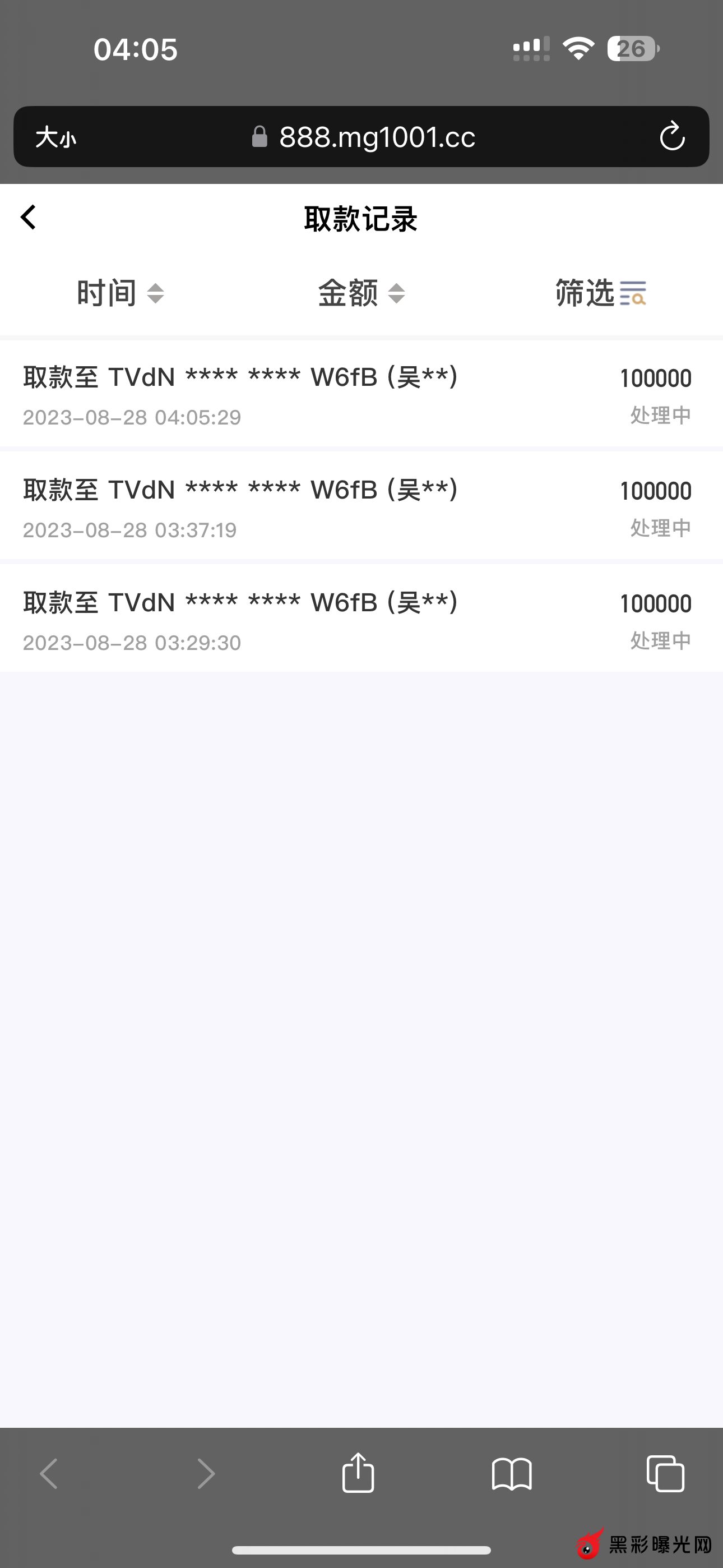Viewport: 723px width, 1568px height.
Task: Open the Safari share sheet
Action: [x=358, y=1473]
